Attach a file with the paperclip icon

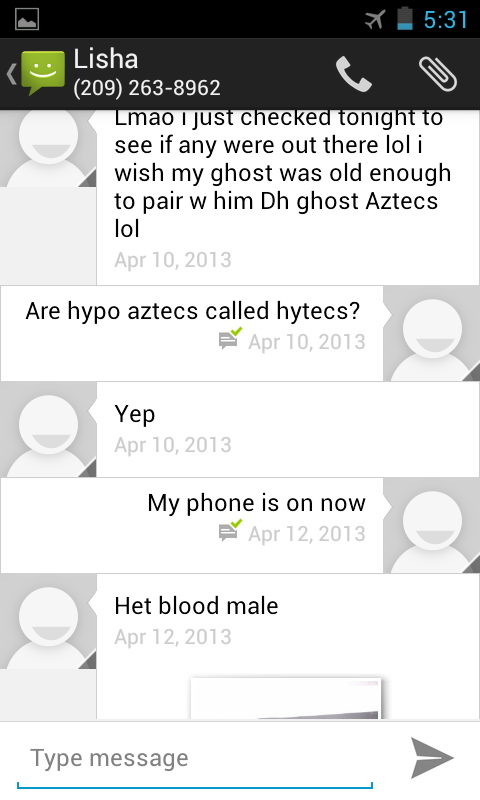[x=438, y=74]
